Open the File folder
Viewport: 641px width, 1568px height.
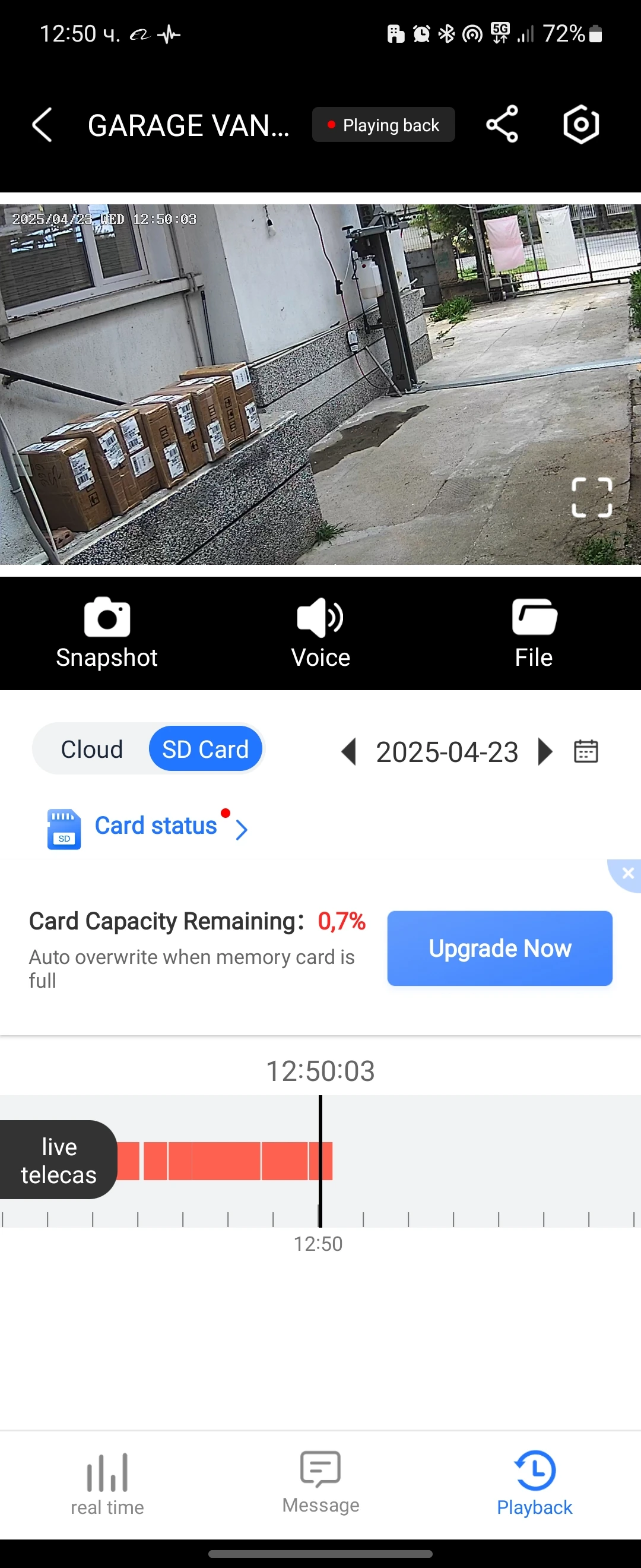point(534,633)
